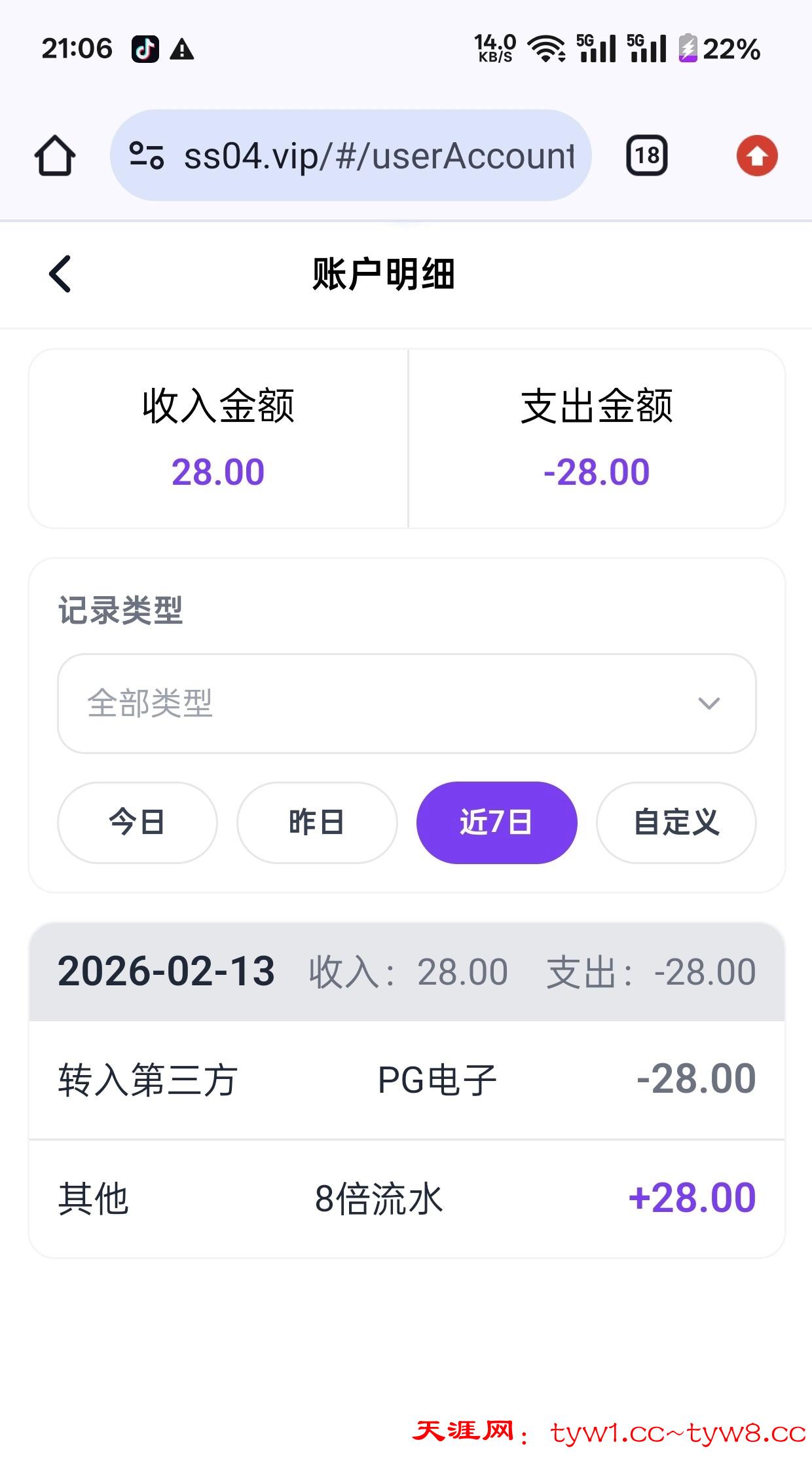Filter records by 今日

tap(137, 822)
